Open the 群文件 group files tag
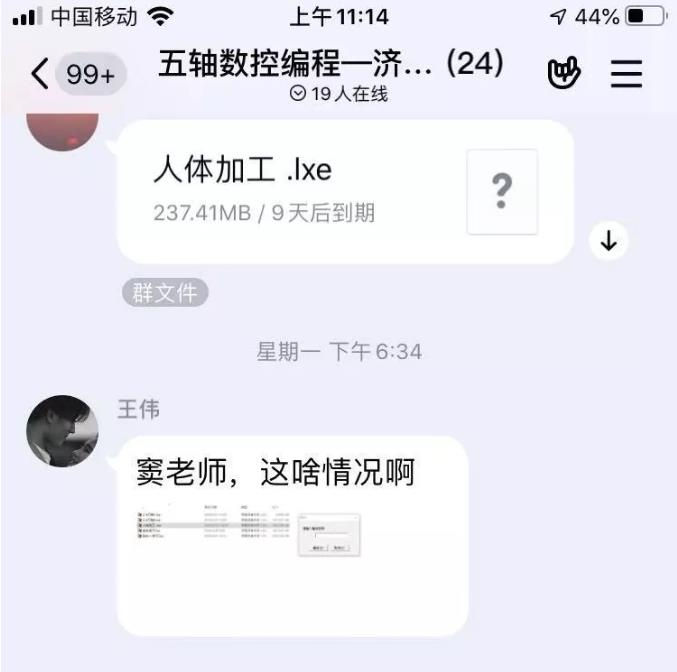Viewport: 677px width, 672px height. (x=165, y=293)
